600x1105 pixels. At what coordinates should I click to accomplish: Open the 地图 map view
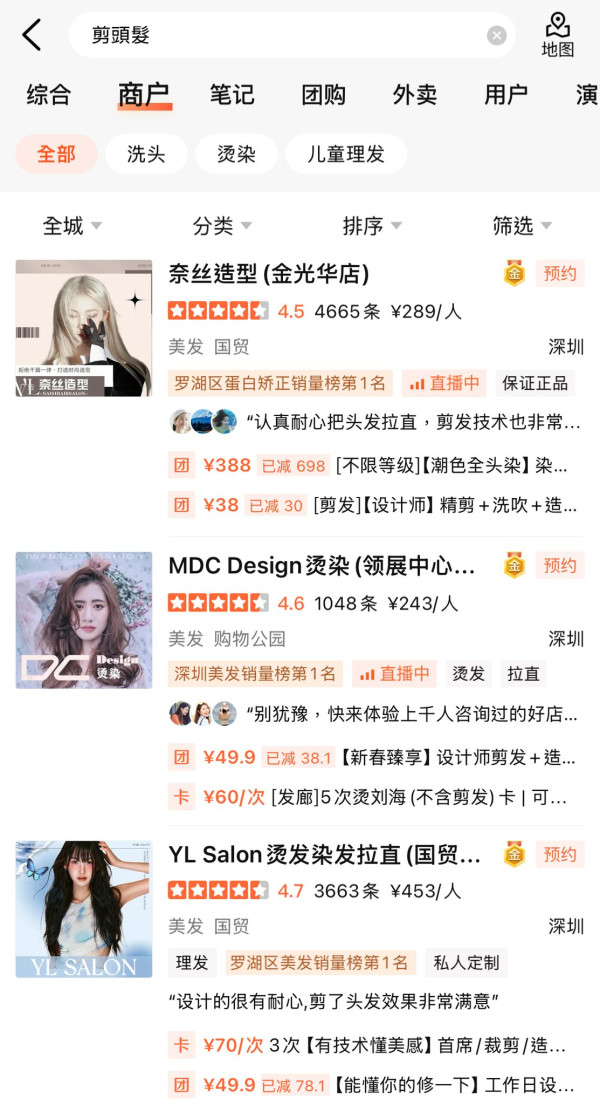pos(558,35)
